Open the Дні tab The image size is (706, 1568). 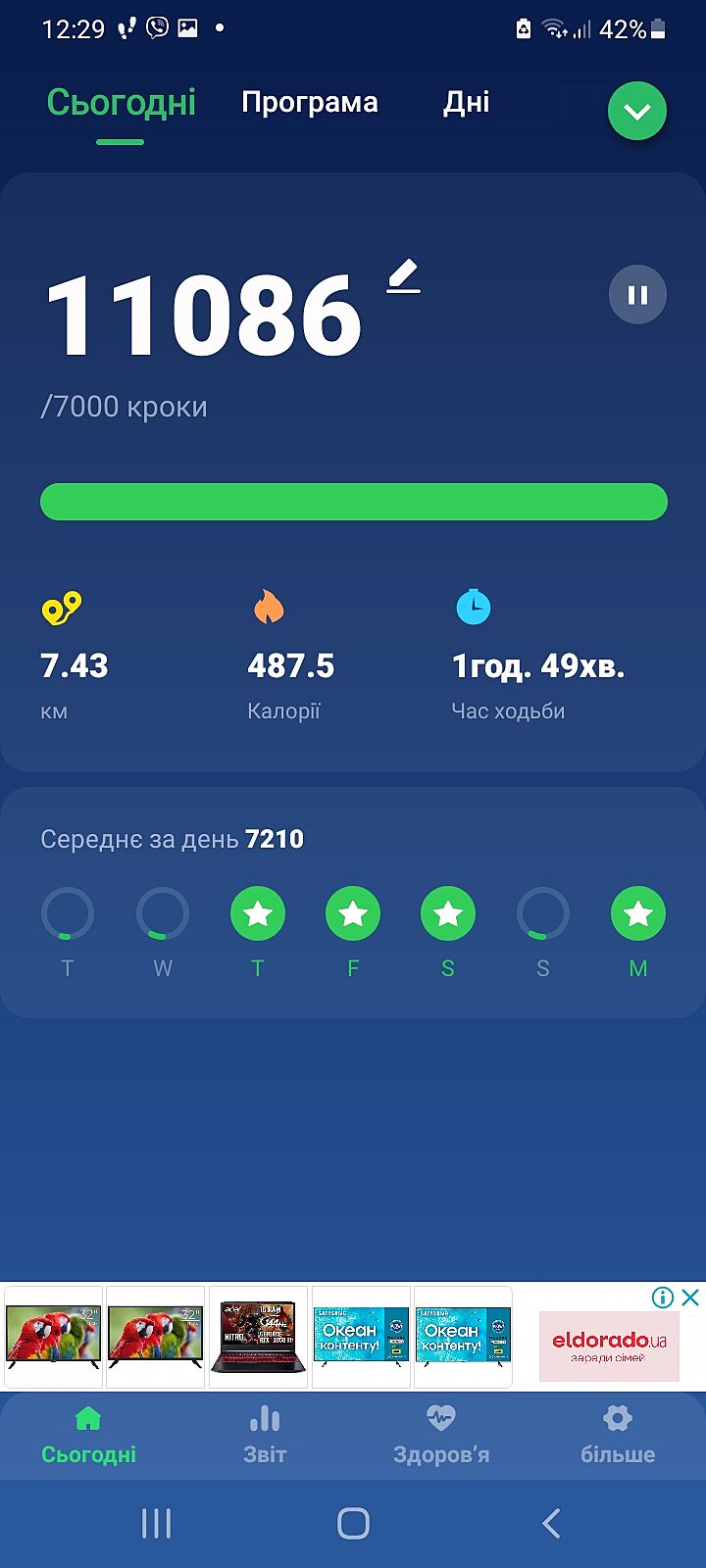pyautogui.click(x=466, y=103)
